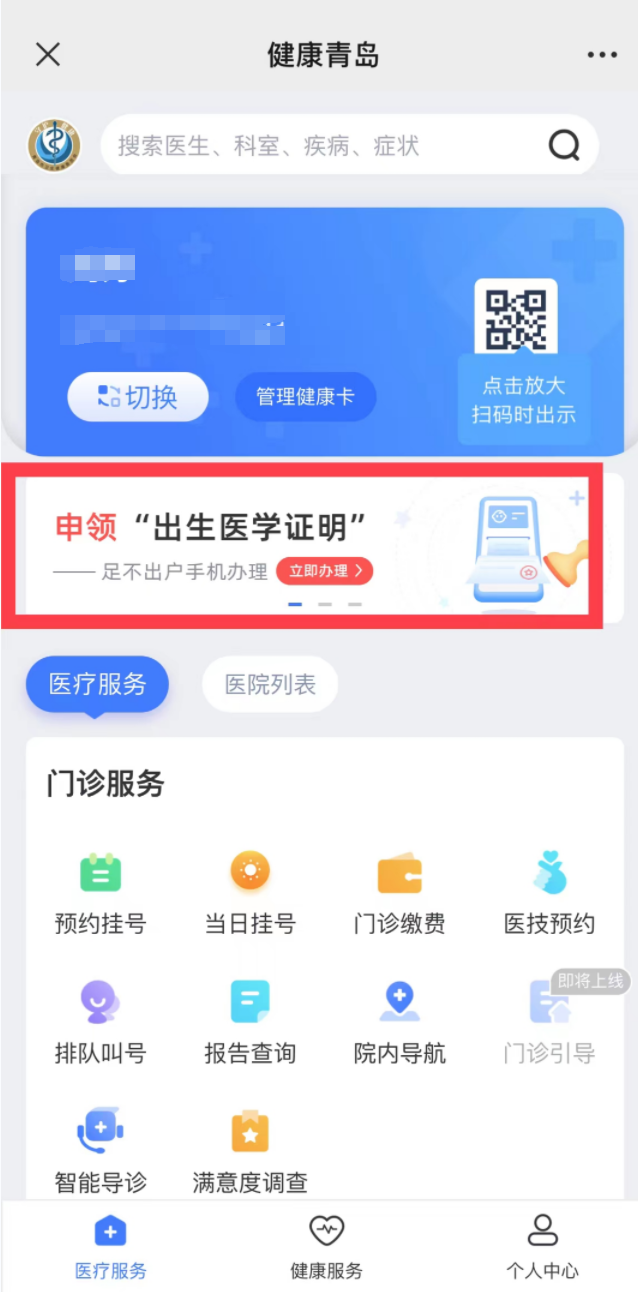Close the 健康青岛 mini program
The height and width of the screenshot is (1292, 638).
click(48, 55)
